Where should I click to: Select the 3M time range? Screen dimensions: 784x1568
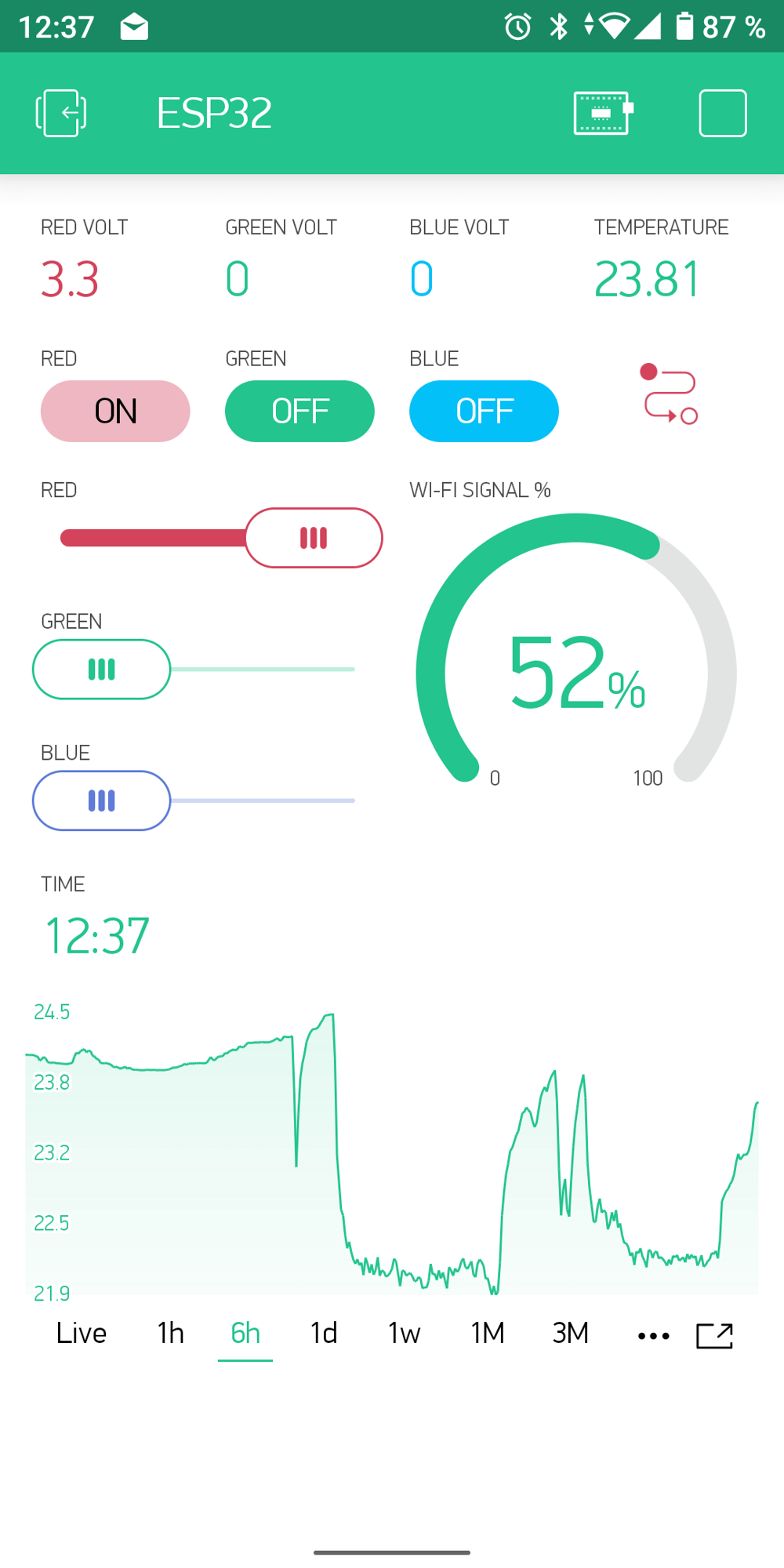coord(571,1333)
